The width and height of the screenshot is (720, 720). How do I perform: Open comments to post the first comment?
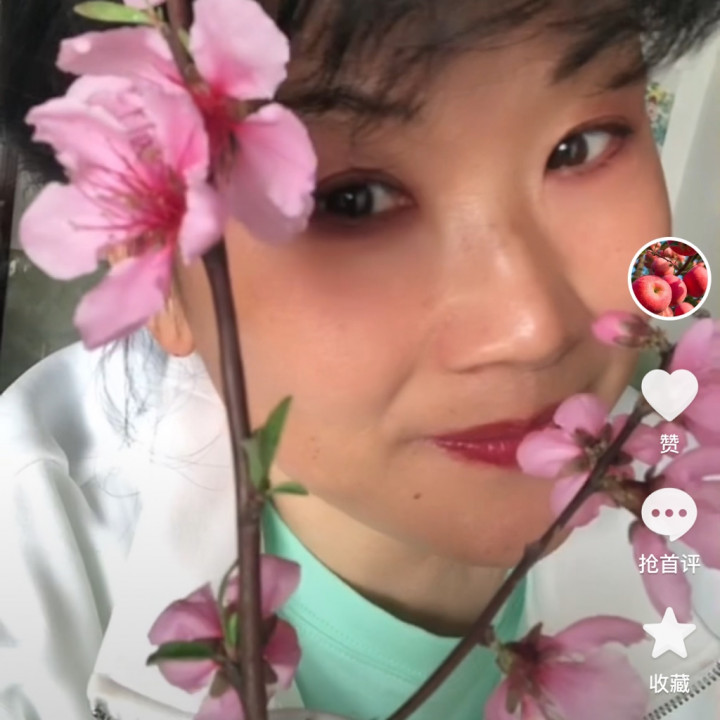click(x=669, y=515)
